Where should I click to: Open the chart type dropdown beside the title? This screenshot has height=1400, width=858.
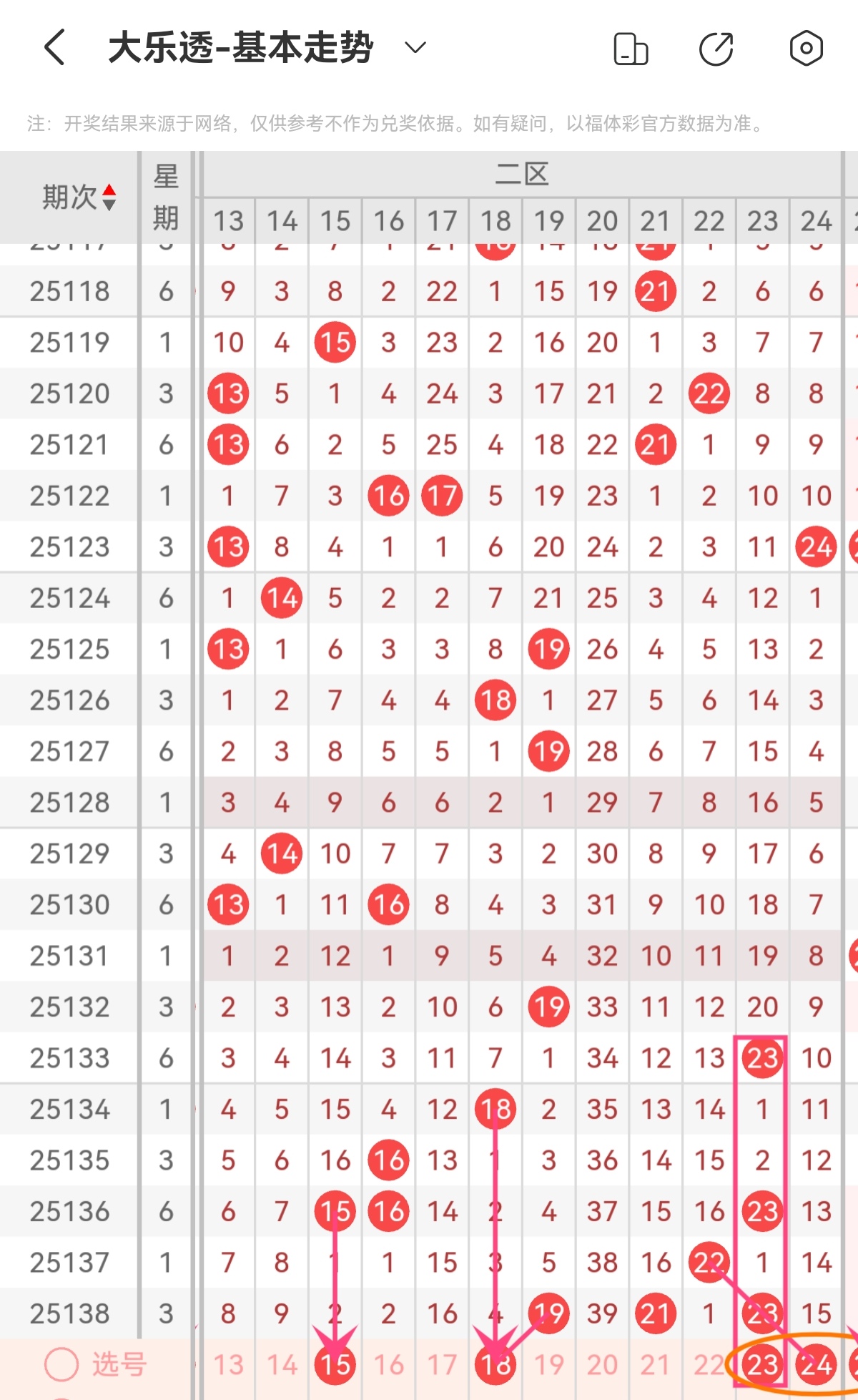point(413,47)
